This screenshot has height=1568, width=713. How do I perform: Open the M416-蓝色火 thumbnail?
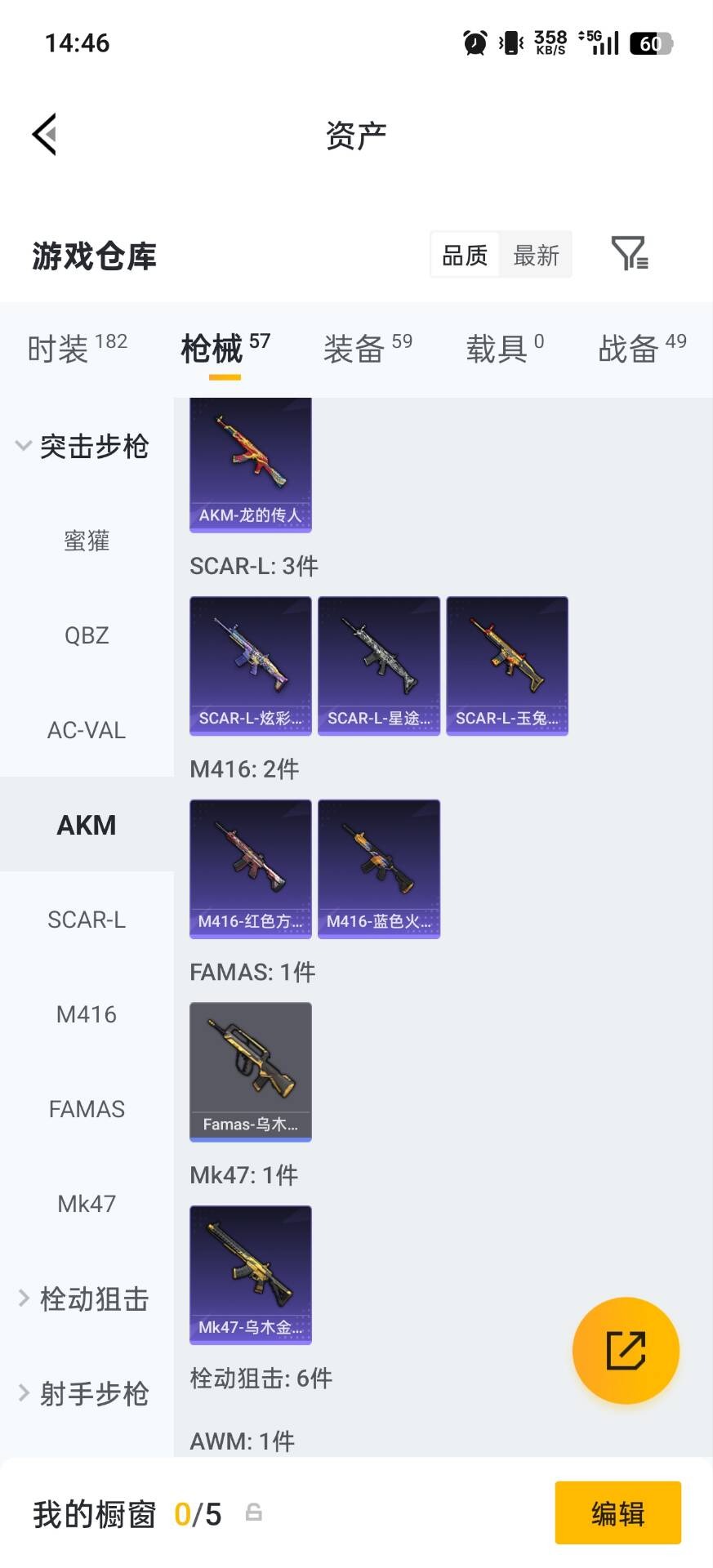(378, 870)
